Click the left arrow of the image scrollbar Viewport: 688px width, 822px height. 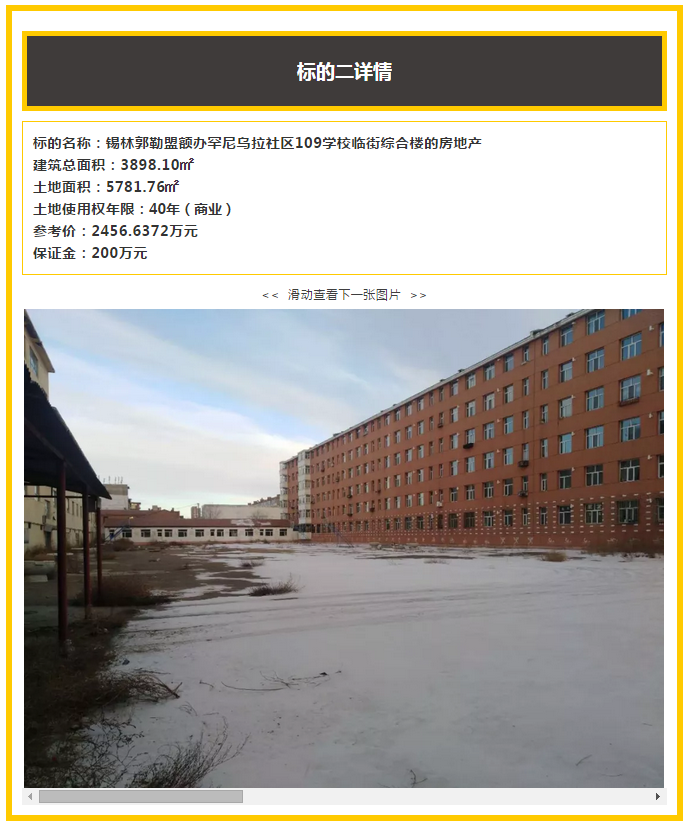coord(31,797)
